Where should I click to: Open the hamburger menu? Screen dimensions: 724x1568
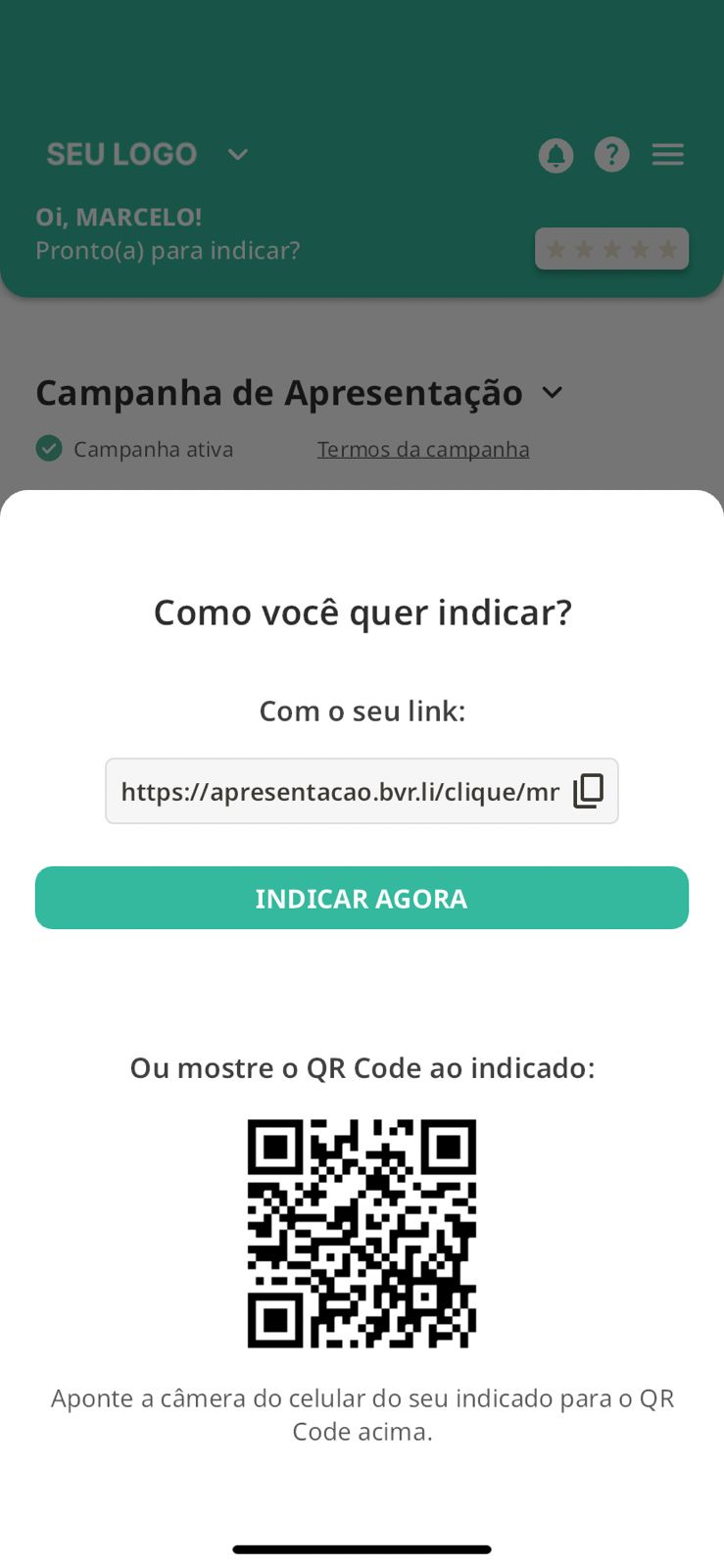(668, 155)
